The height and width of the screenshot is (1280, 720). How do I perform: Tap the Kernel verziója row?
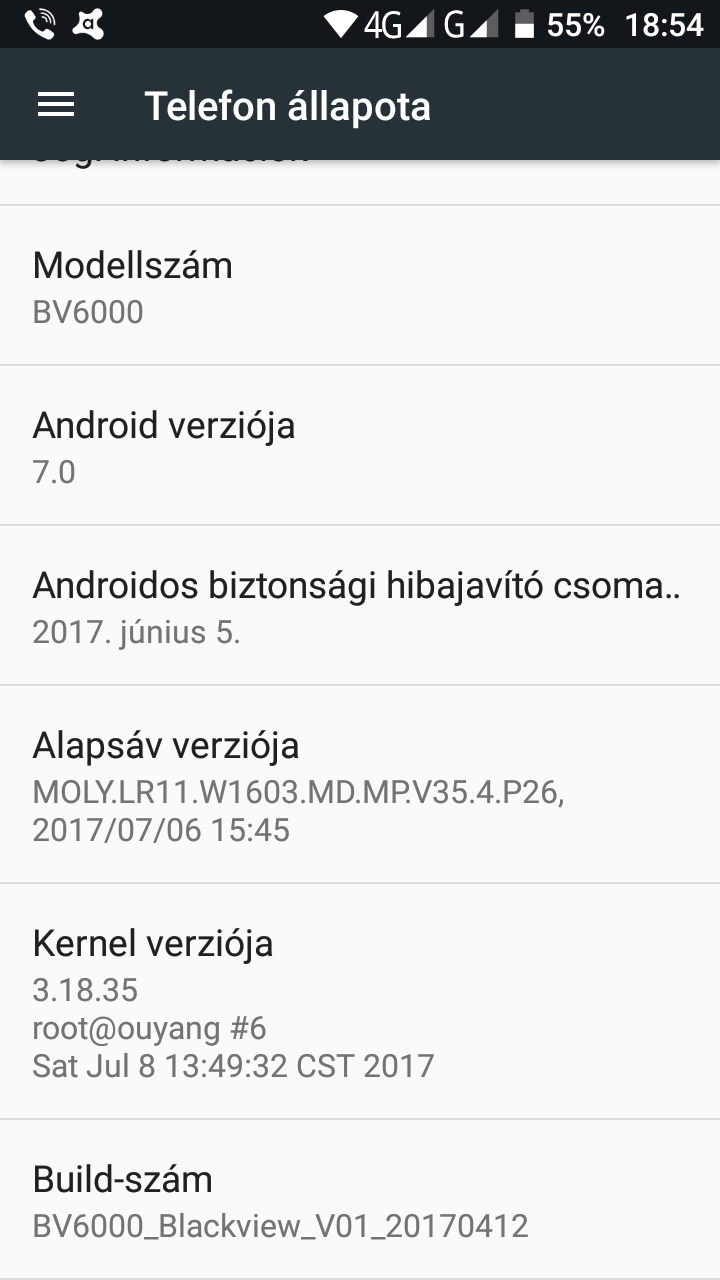tap(360, 1002)
